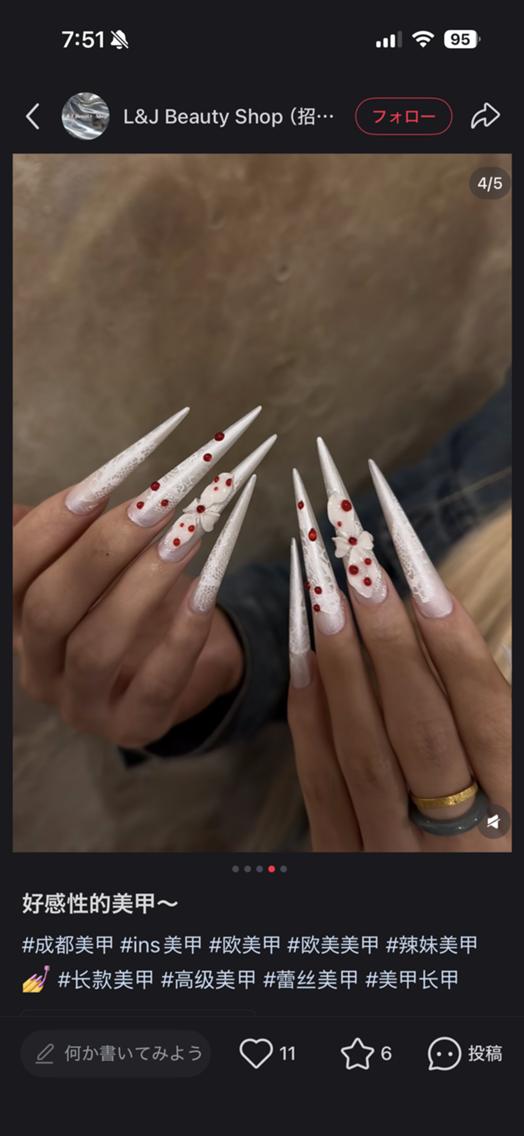
Task: Open L&J Beauty Shop profile avatar
Action: click(86, 116)
